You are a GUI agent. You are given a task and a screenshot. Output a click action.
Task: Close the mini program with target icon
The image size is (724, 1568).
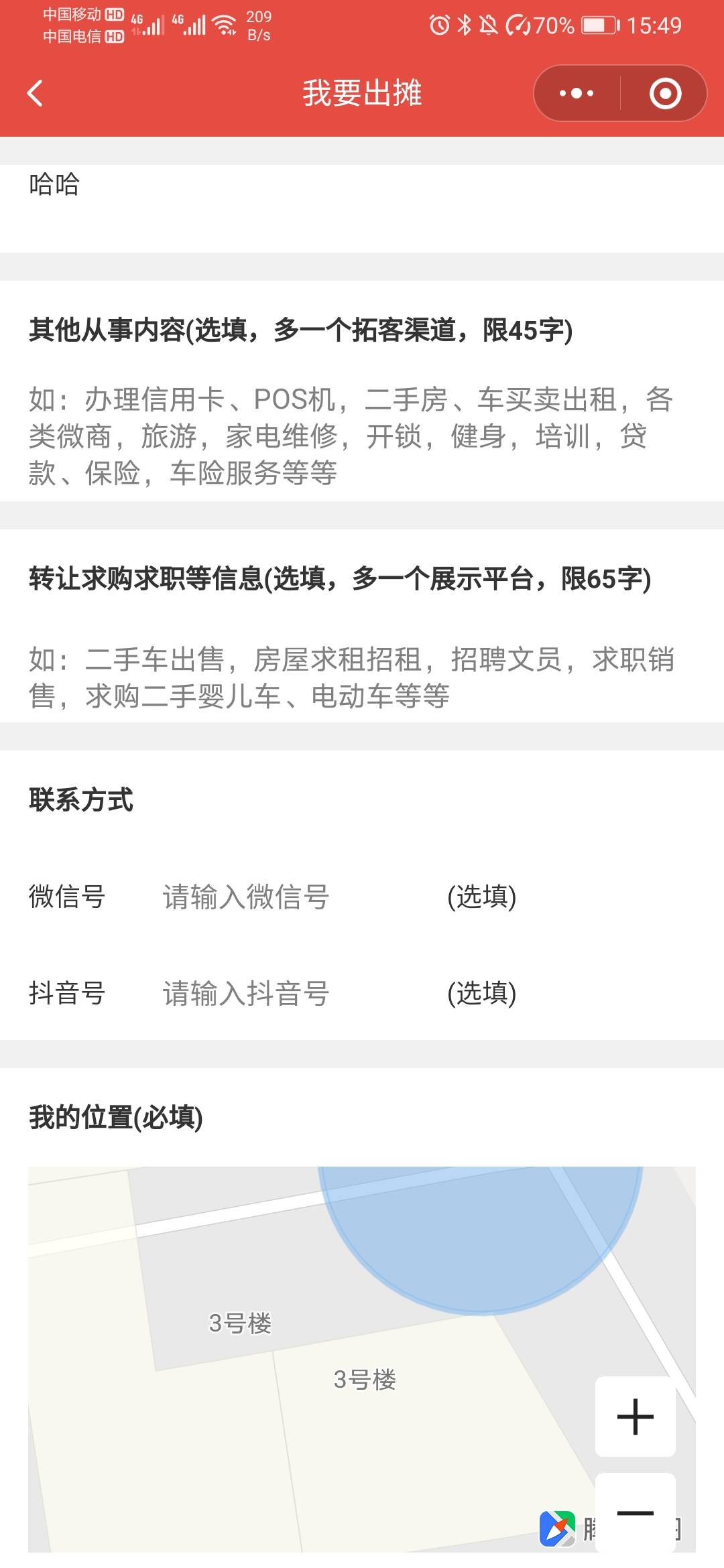pos(665,93)
